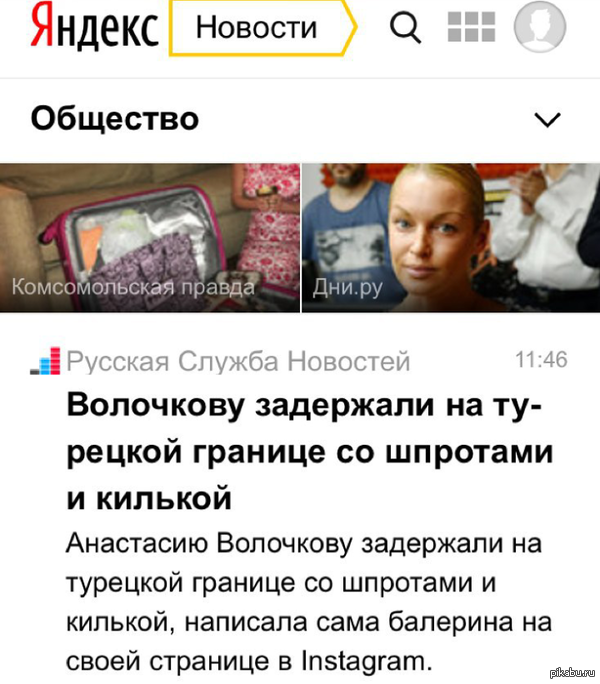
Task: Expand the Общество category dropdown
Action: 548,120
